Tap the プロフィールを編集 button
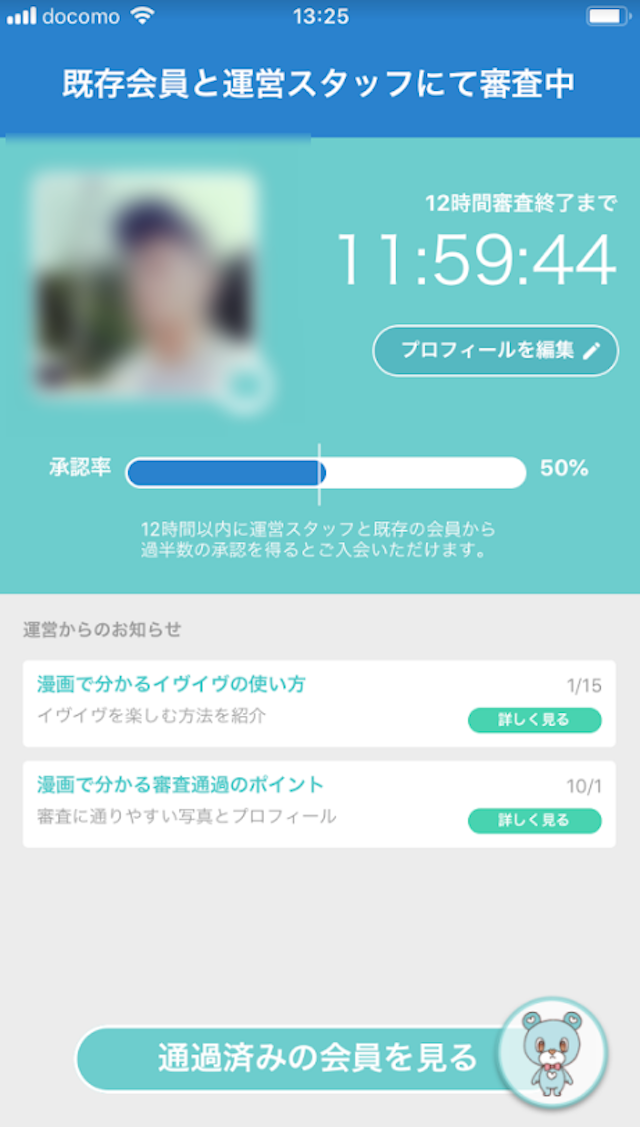 (495, 350)
